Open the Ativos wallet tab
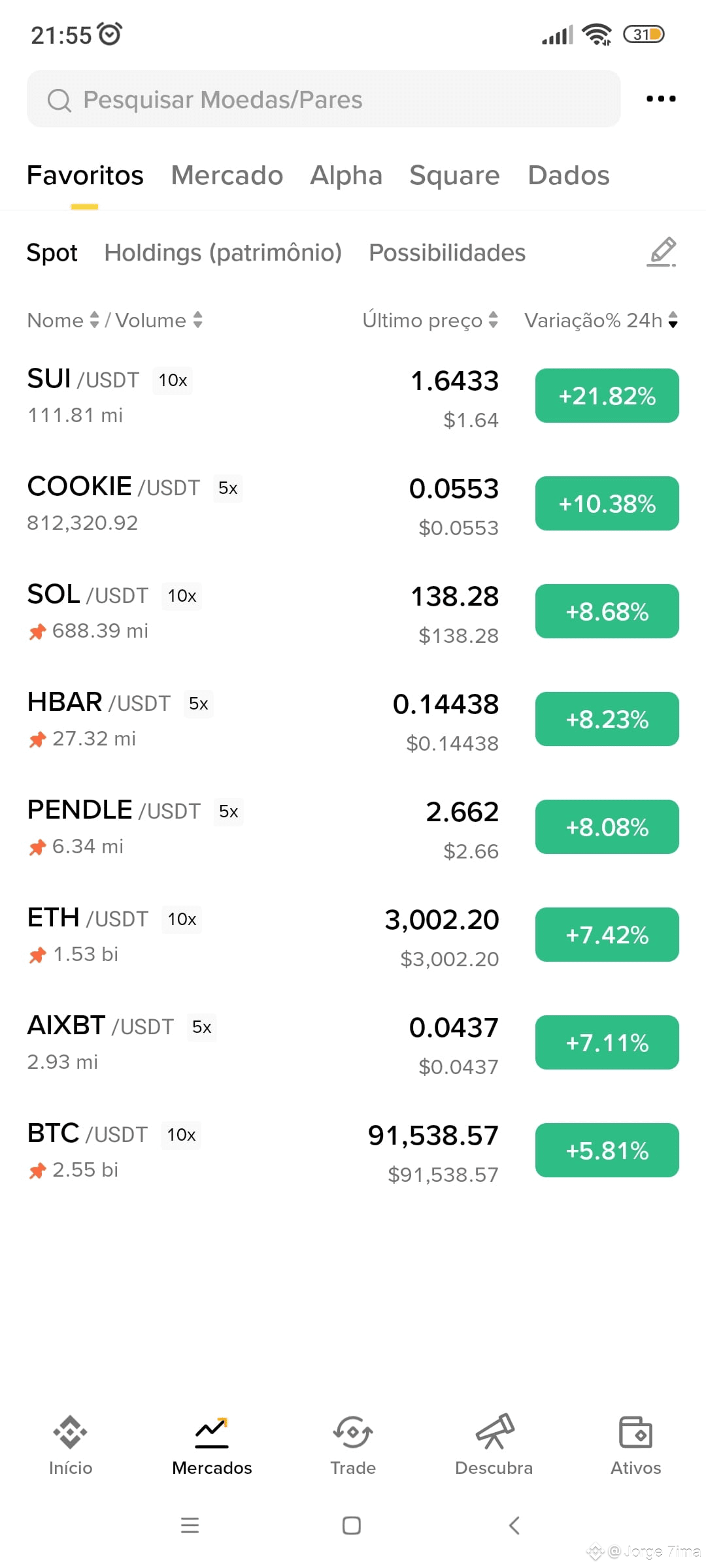The width and height of the screenshot is (706, 1568). 635,1445
